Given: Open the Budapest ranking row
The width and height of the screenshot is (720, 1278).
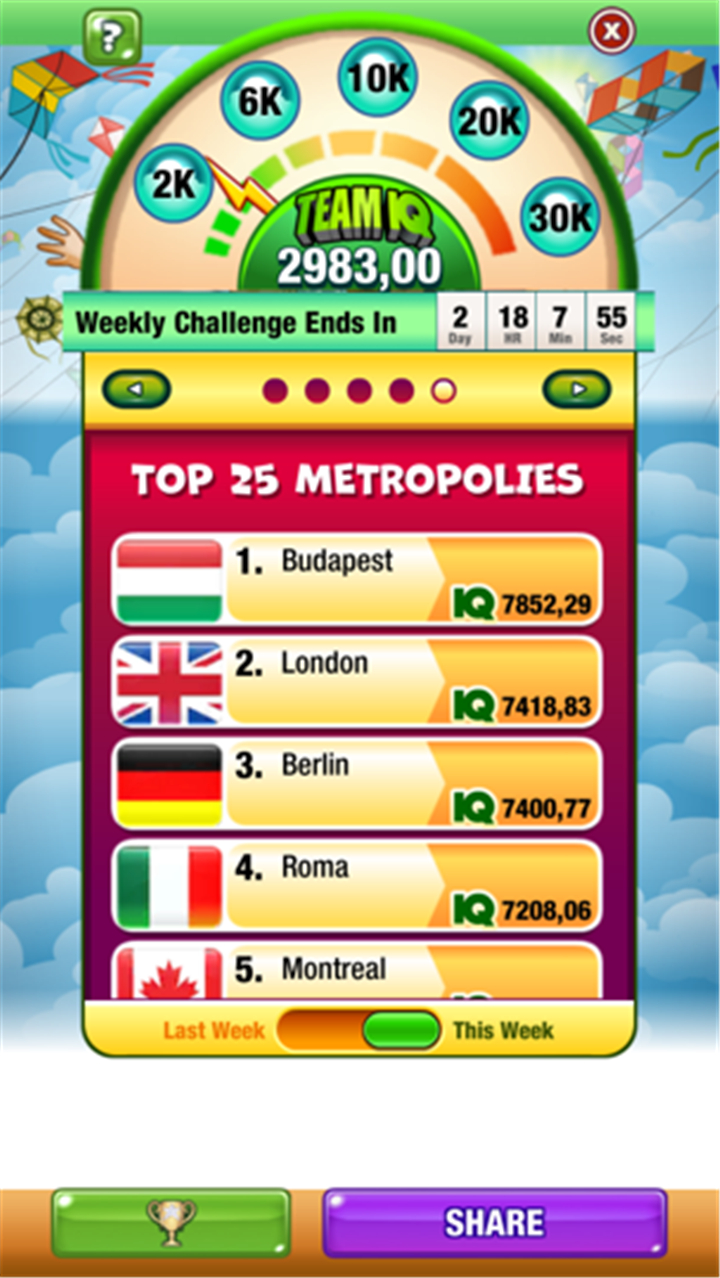Looking at the screenshot, I should [357, 580].
